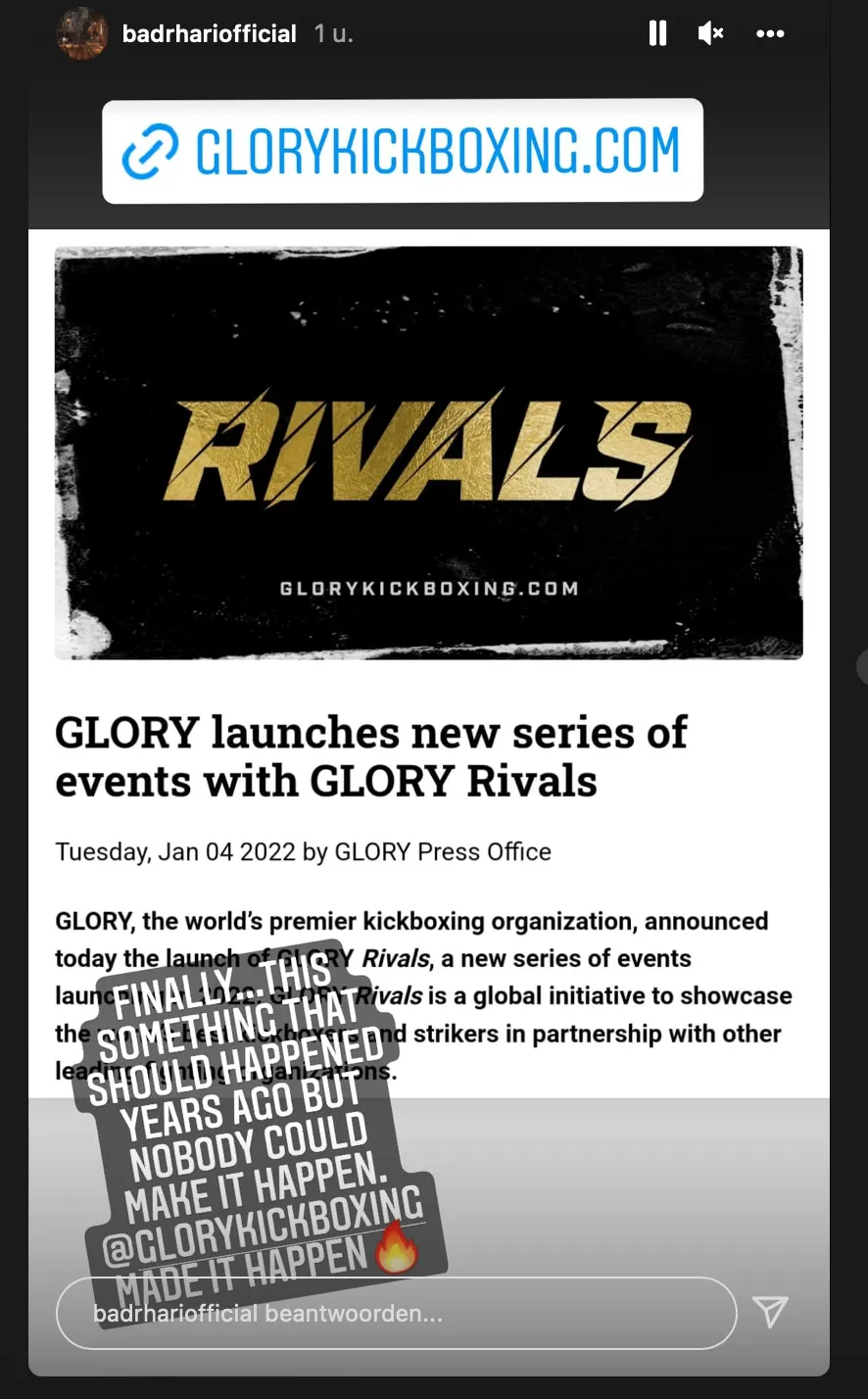Open the GLORYKICKBOXING.COM link sticker

[x=403, y=151]
